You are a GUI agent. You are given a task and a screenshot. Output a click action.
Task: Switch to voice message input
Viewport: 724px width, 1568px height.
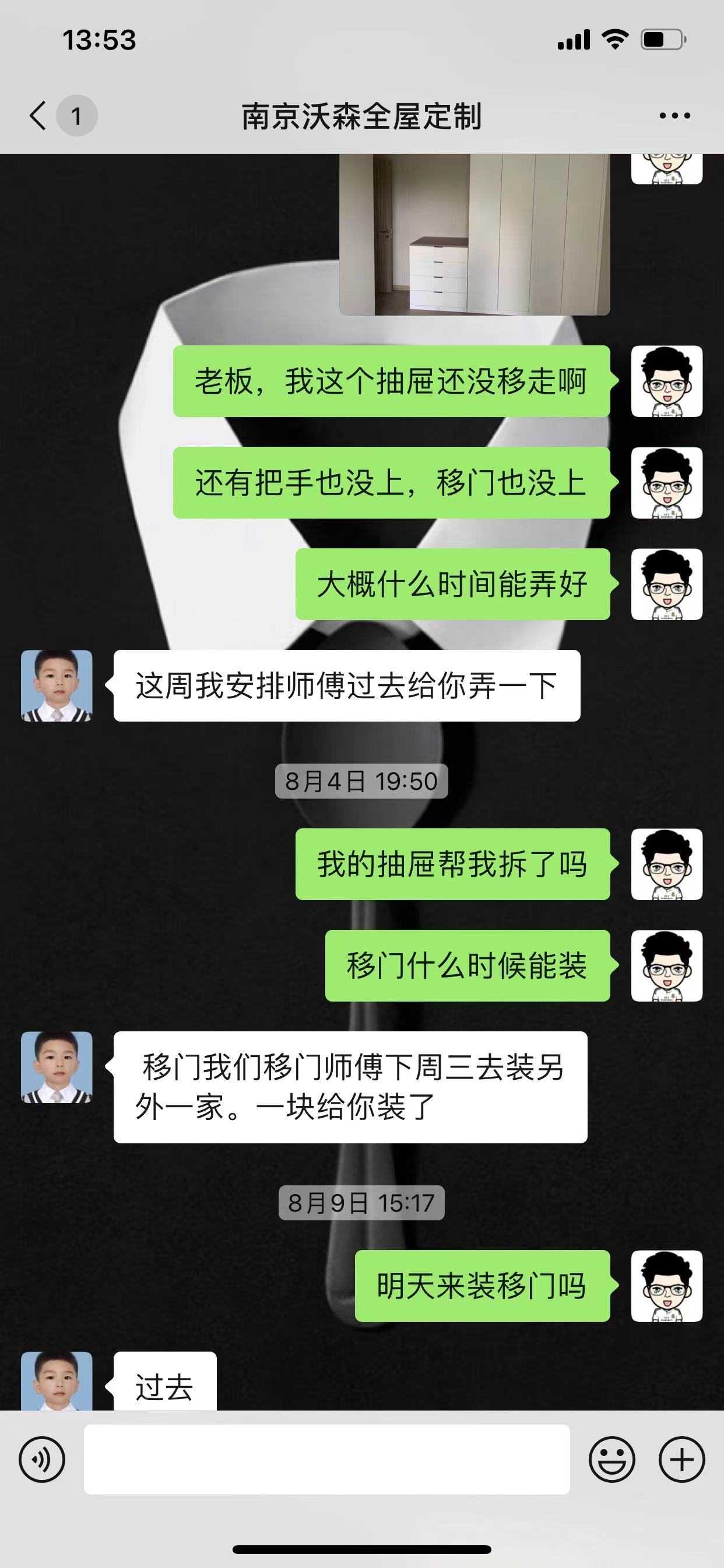tap(41, 1459)
